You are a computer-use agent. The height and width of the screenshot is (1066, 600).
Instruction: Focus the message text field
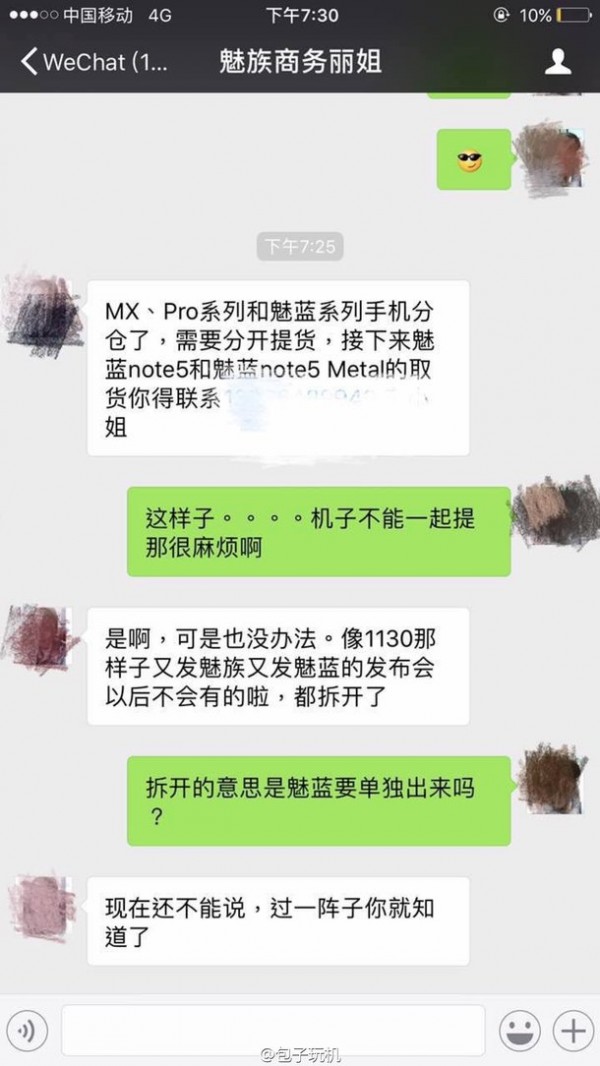[273, 1029]
